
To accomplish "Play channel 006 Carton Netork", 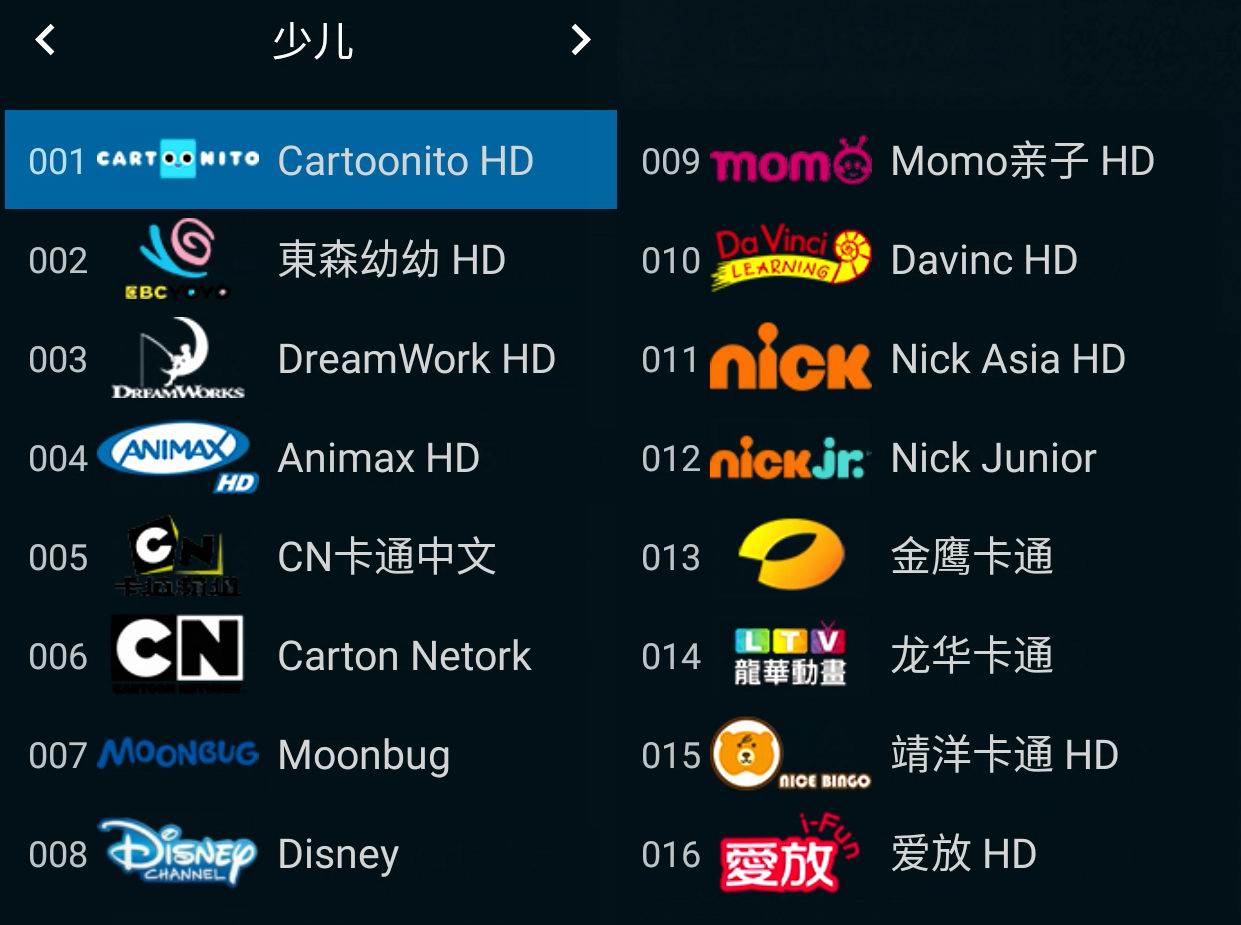I will click(310, 656).
